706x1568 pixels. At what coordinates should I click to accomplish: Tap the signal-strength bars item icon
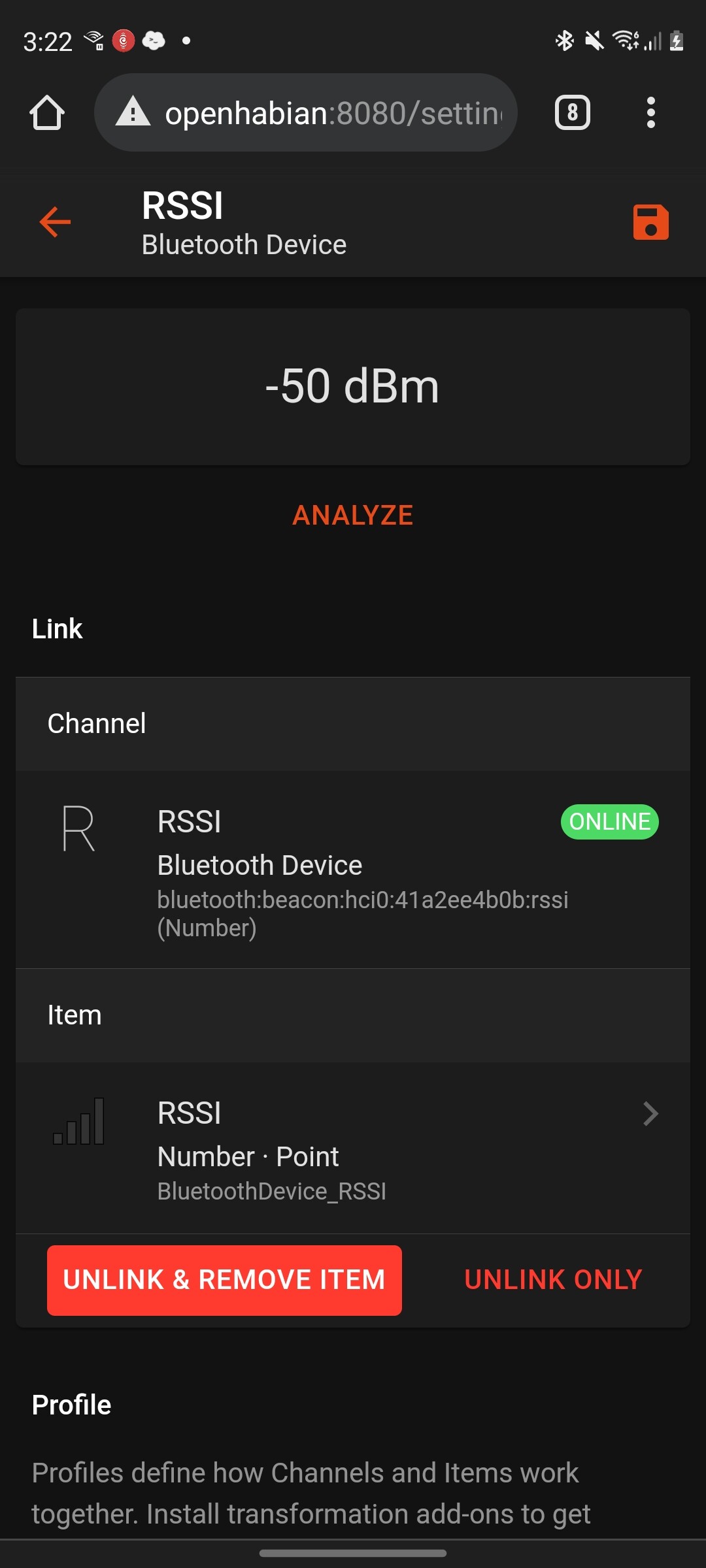coord(78,1120)
